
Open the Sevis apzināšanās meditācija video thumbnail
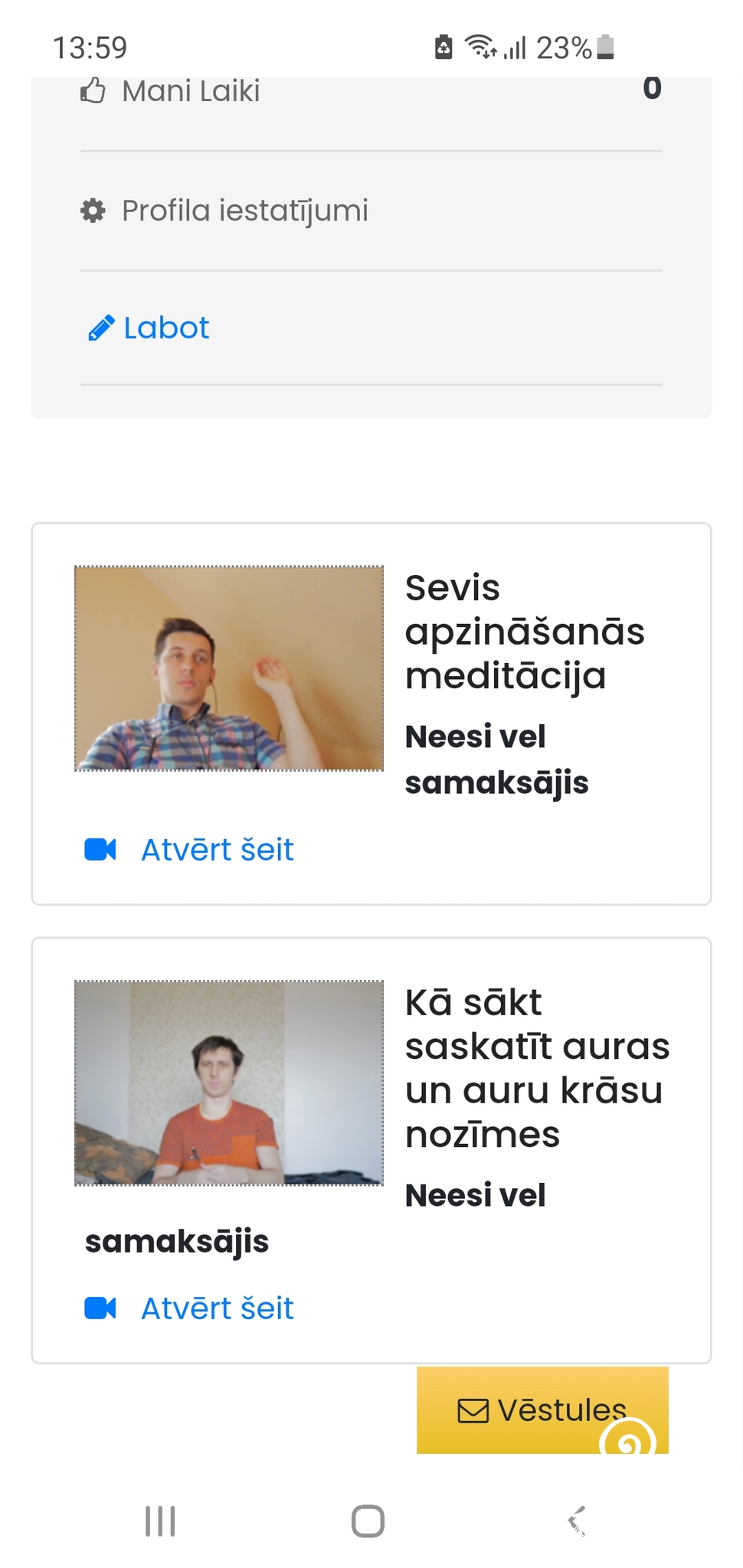pyautogui.click(x=229, y=668)
